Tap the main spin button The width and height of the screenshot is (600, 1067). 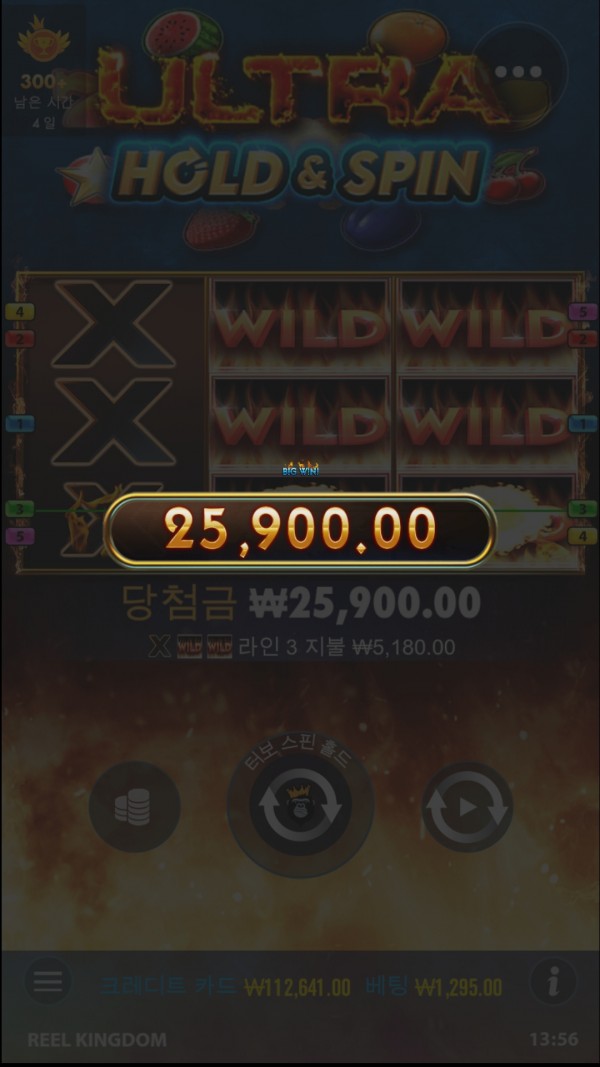pos(300,806)
